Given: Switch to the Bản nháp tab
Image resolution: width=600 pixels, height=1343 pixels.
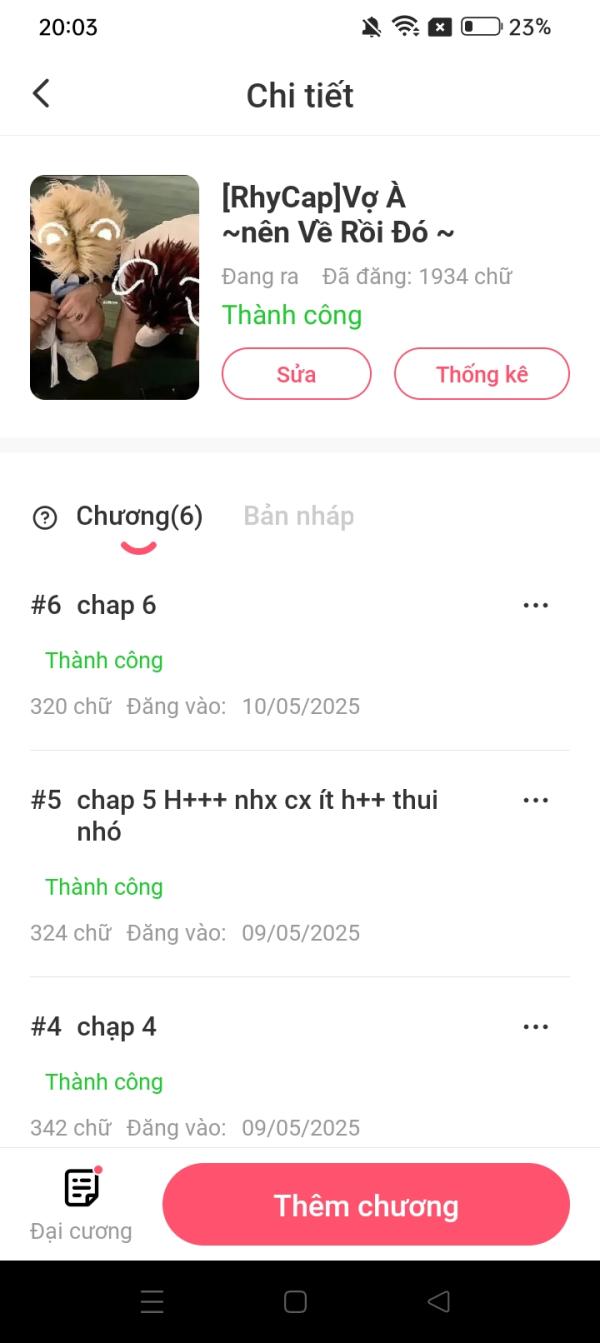Looking at the screenshot, I should pos(298,516).
